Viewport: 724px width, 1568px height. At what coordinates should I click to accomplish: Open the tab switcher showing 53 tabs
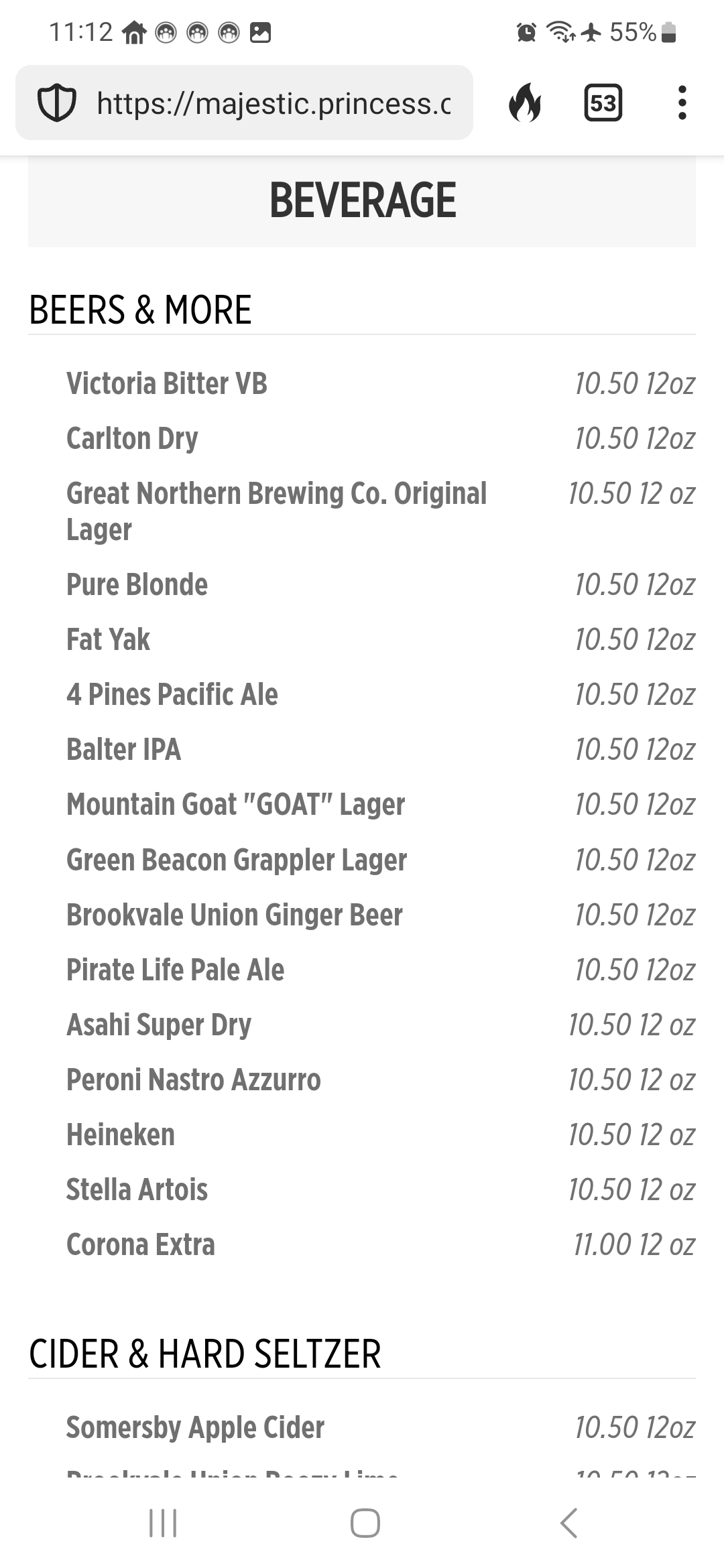pyautogui.click(x=603, y=103)
